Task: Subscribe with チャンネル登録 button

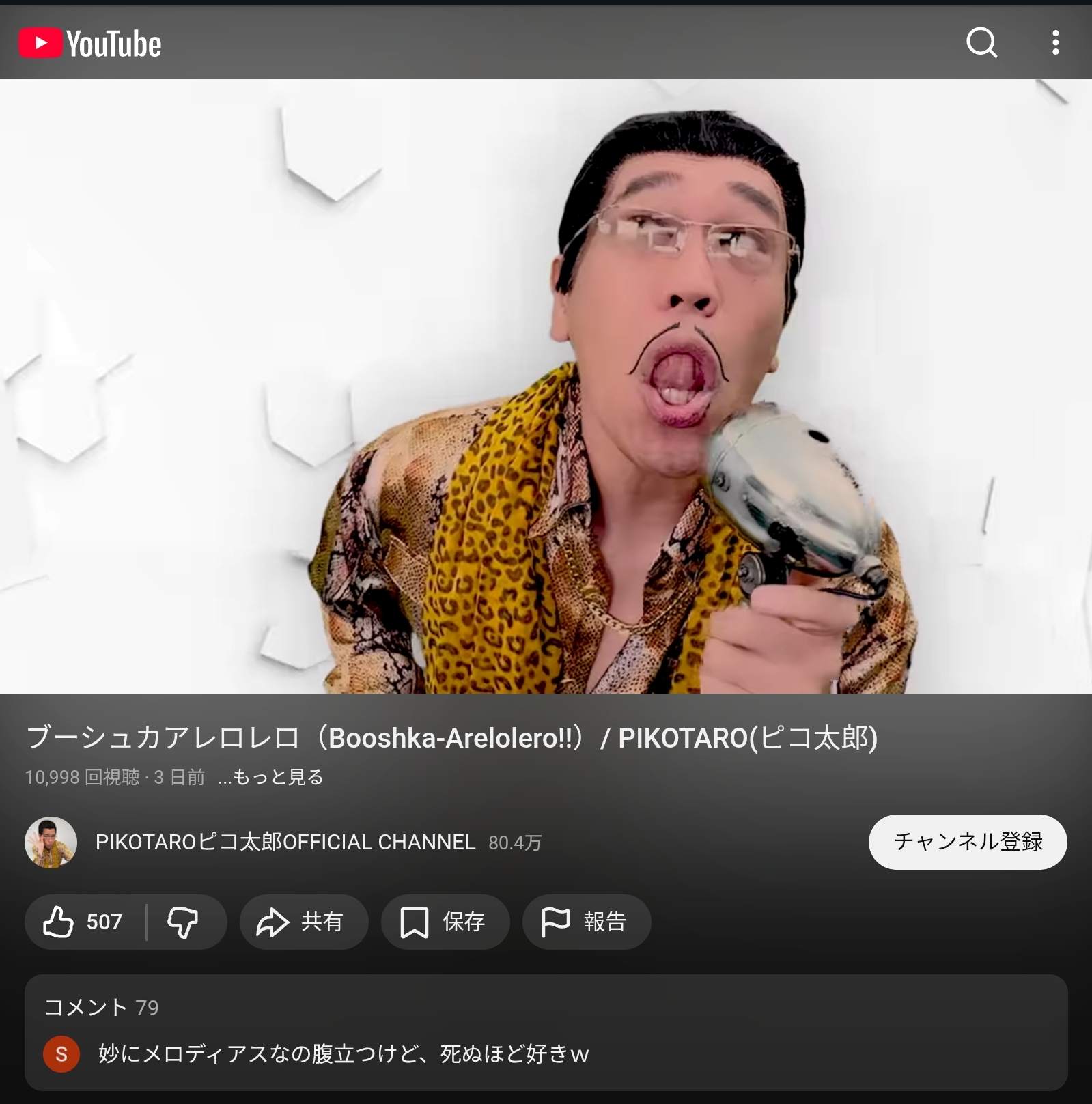Action: [x=967, y=842]
